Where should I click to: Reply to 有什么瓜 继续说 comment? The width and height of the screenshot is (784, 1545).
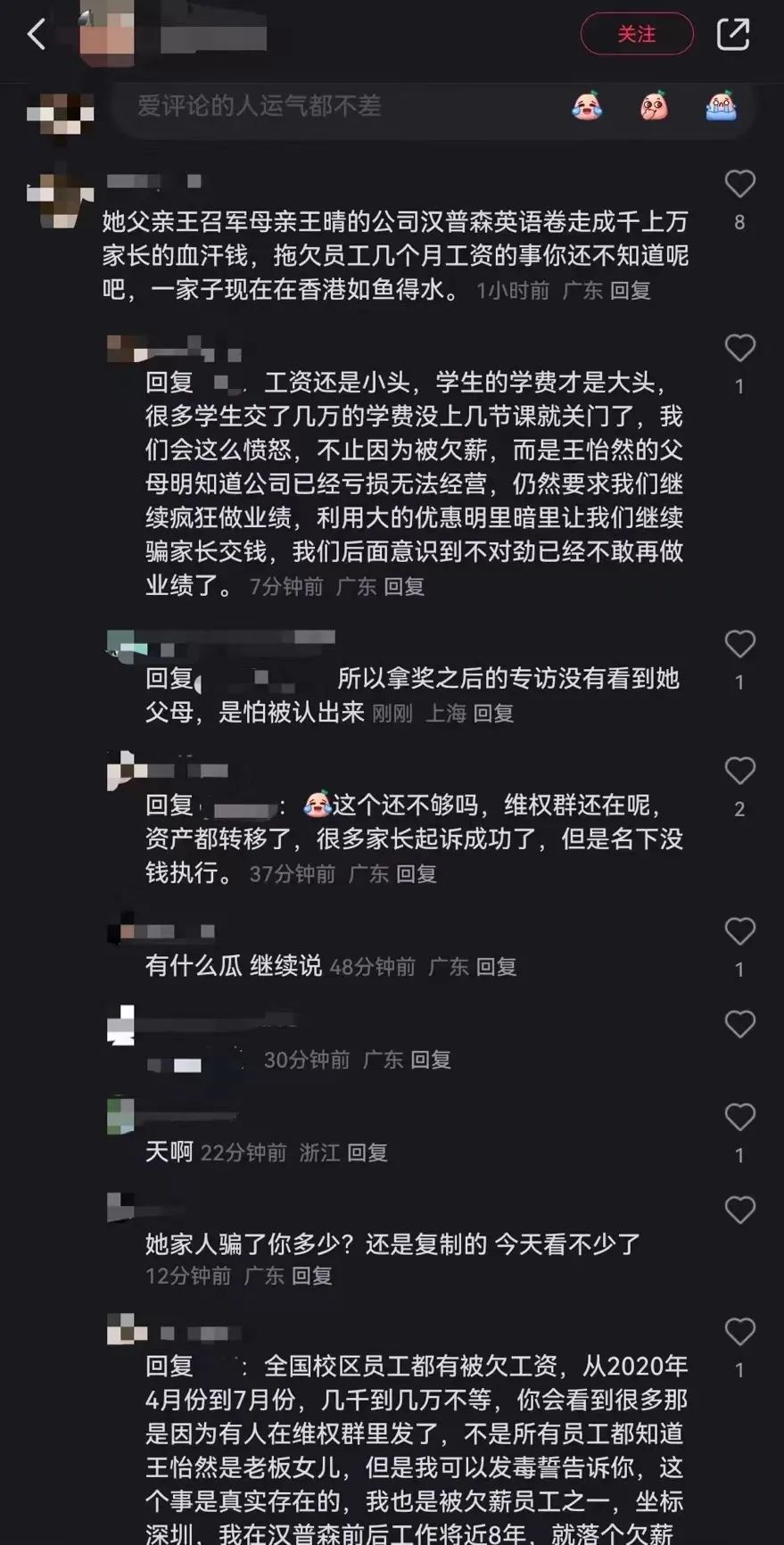tap(497, 967)
